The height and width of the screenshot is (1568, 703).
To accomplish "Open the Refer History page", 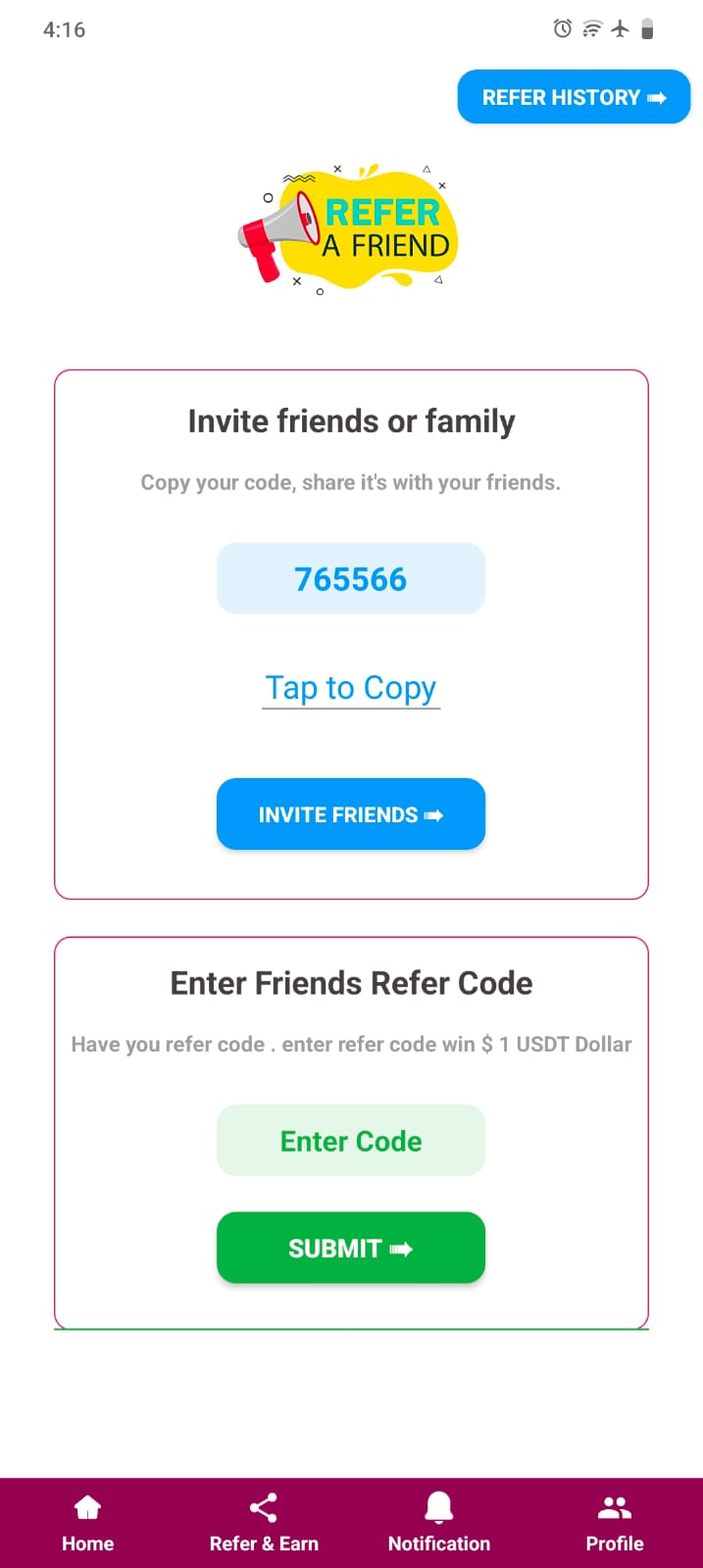I will click(574, 97).
